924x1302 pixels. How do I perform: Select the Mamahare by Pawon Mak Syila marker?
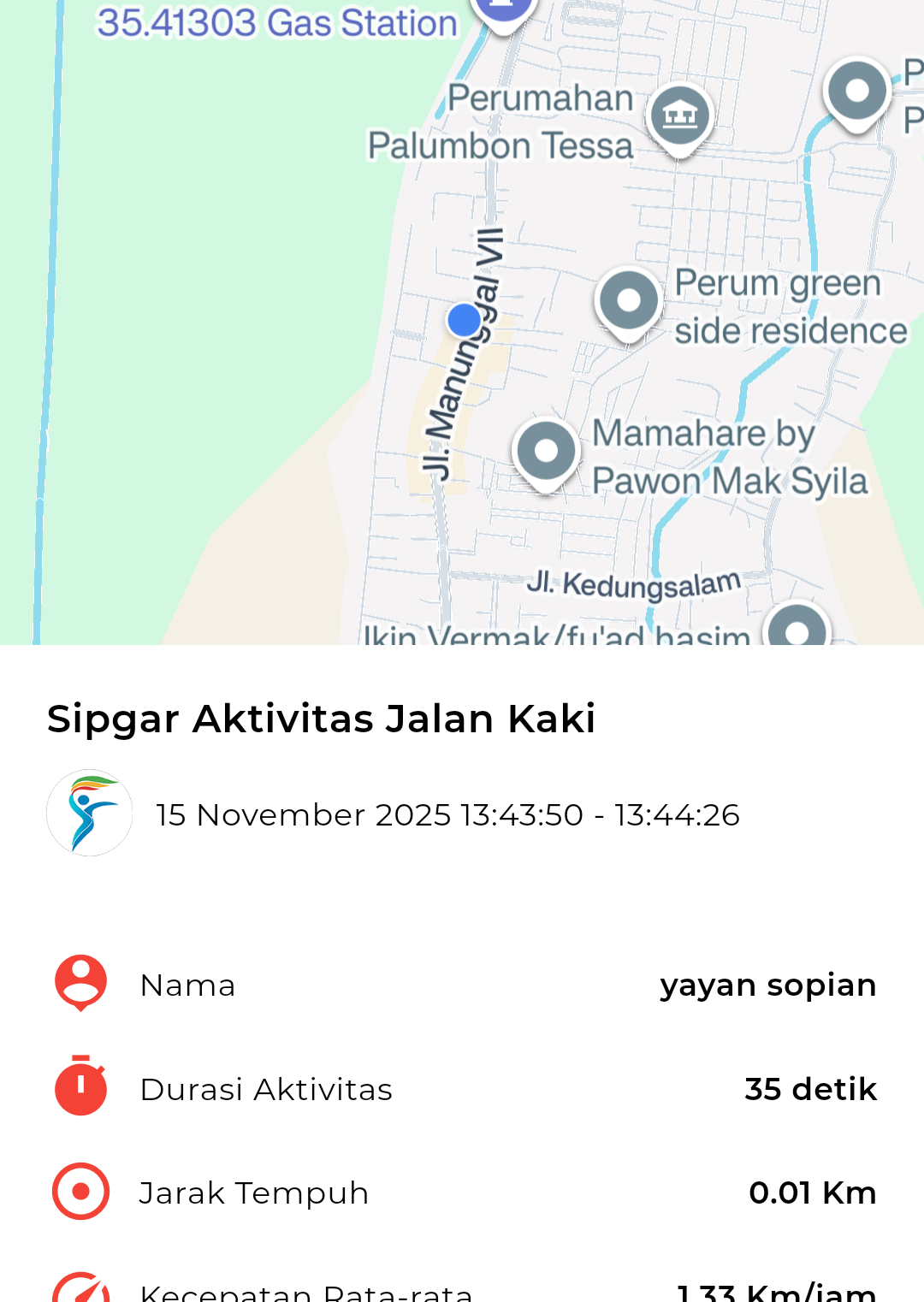(x=546, y=452)
